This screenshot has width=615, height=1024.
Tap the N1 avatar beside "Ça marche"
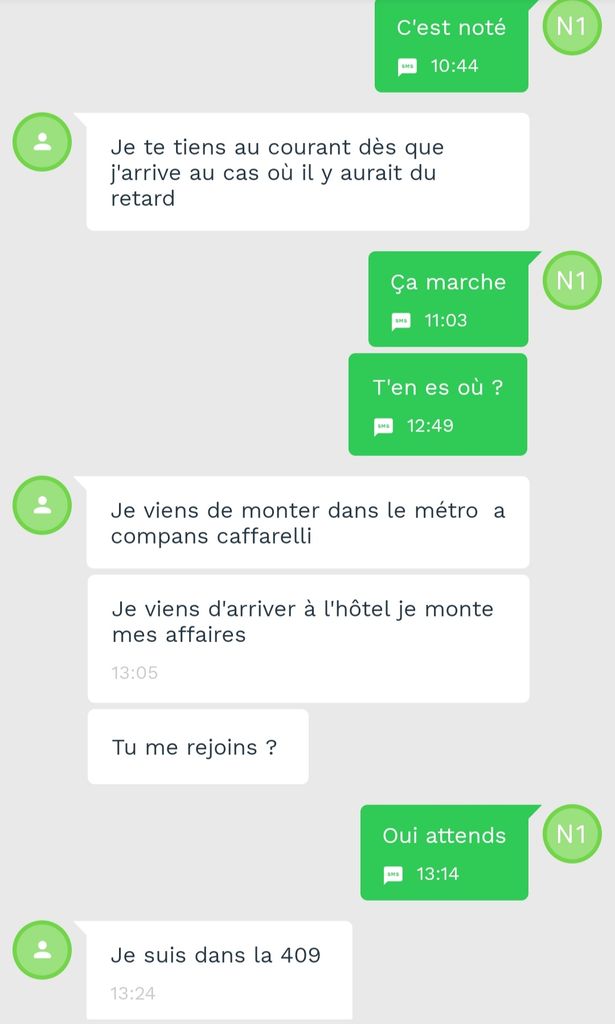tap(571, 281)
